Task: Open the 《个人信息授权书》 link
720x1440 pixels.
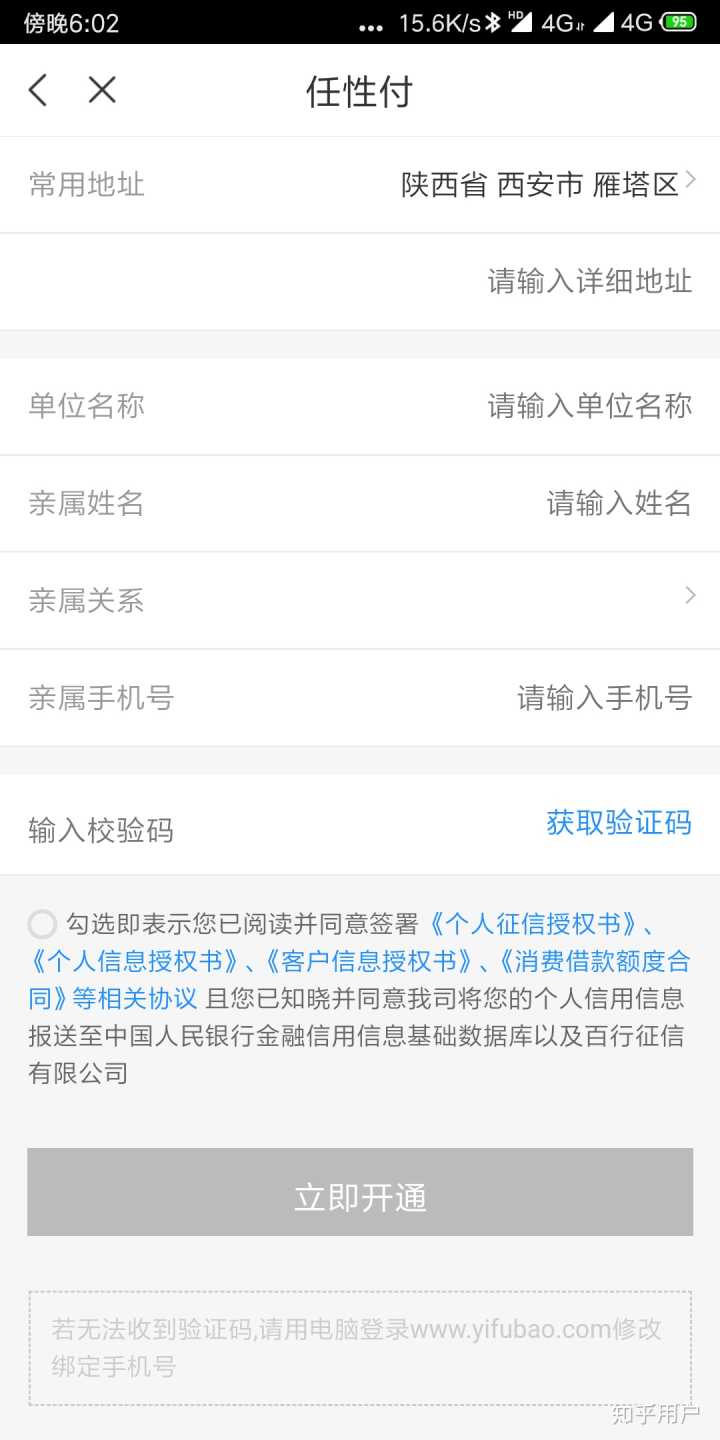Action: (x=133, y=961)
